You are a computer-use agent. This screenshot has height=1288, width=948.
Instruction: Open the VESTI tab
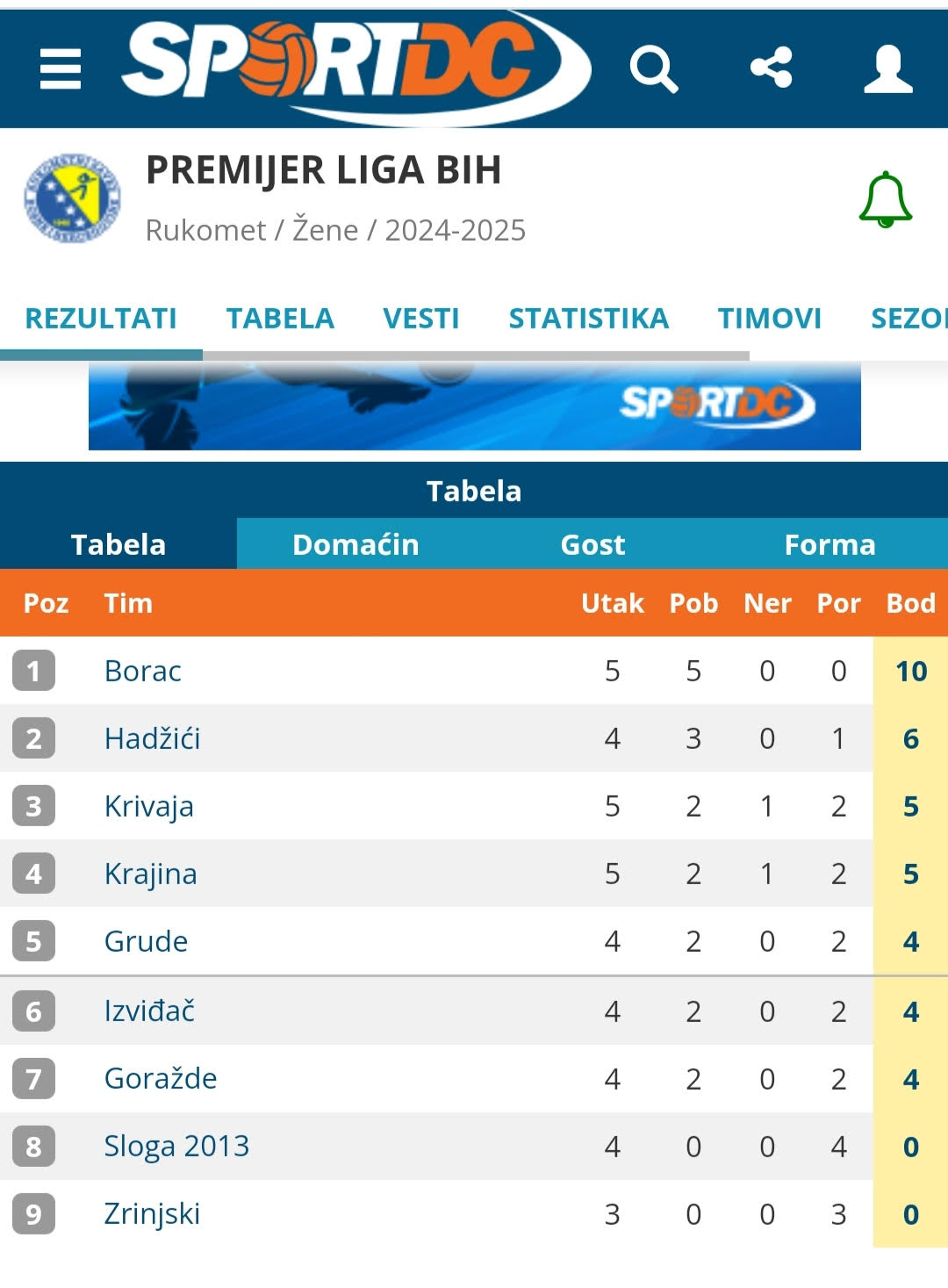click(x=421, y=318)
